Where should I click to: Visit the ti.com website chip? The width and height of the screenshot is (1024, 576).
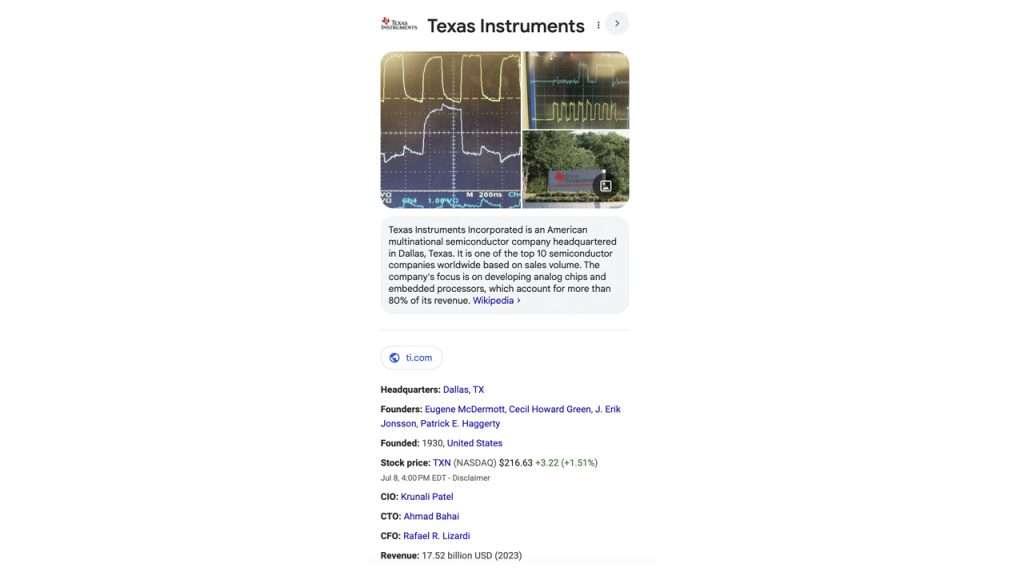(x=411, y=358)
